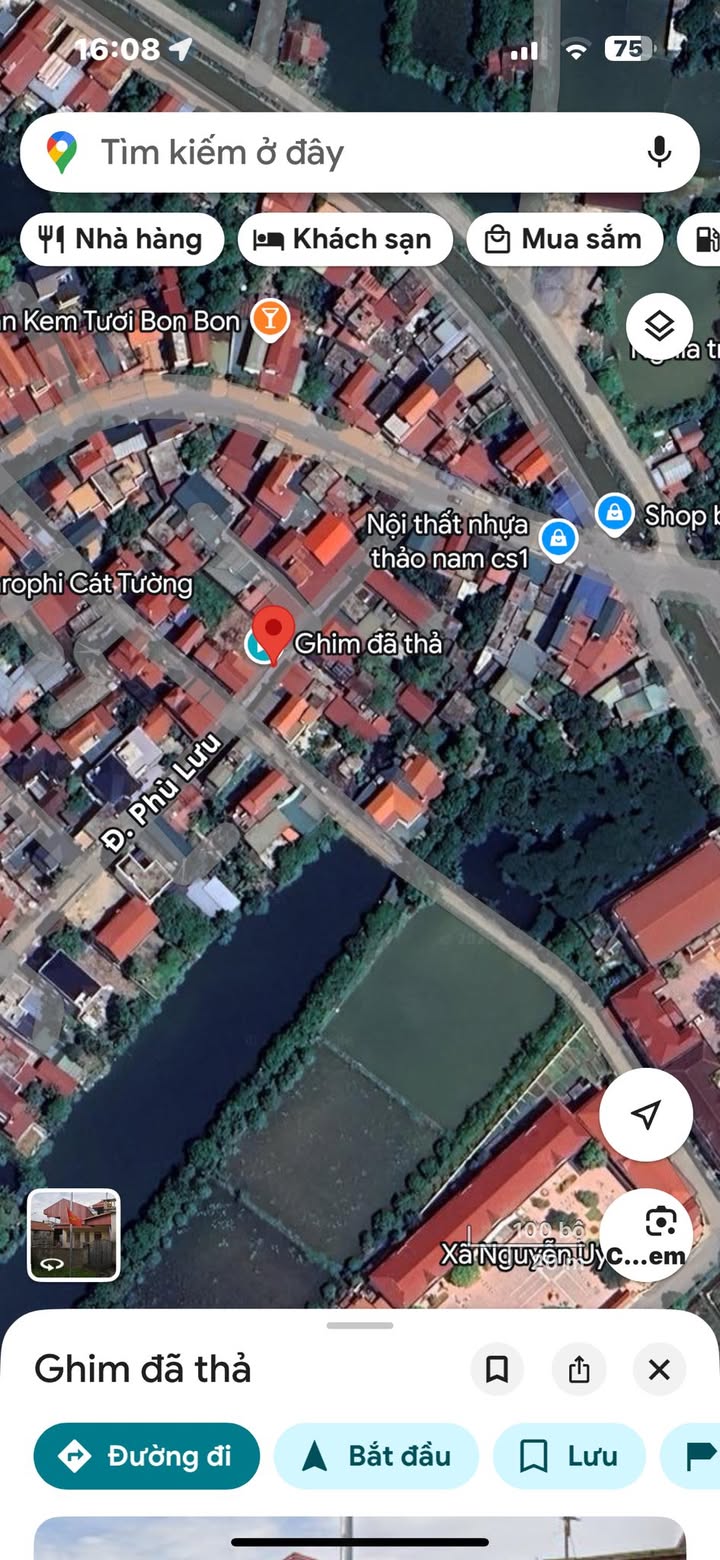The height and width of the screenshot is (1560, 720).
Task: Select the "Nhà hàng" chip
Action: (x=122, y=240)
